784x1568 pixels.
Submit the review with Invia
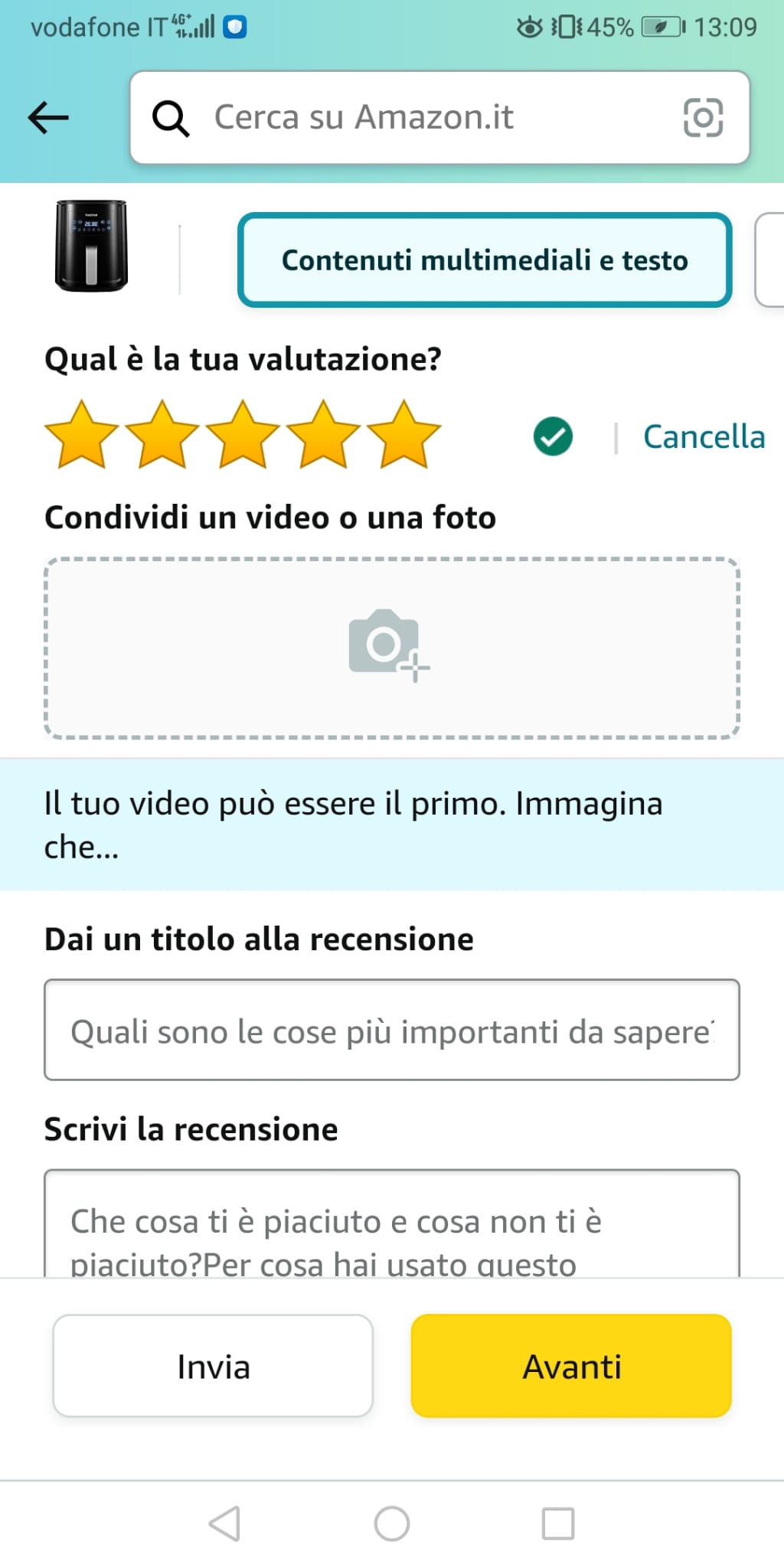pyautogui.click(x=213, y=1366)
